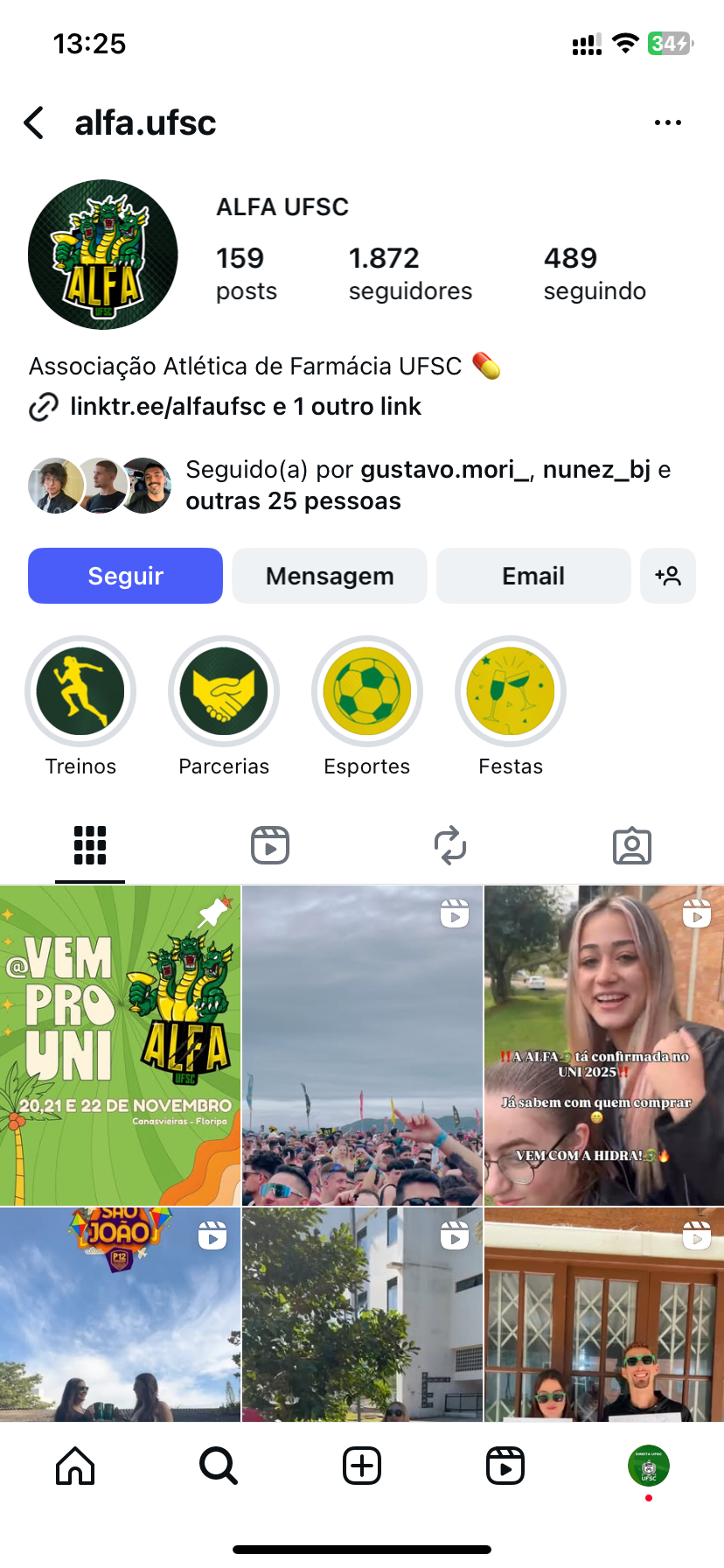Switch to the reposts tab

coord(450,845)
